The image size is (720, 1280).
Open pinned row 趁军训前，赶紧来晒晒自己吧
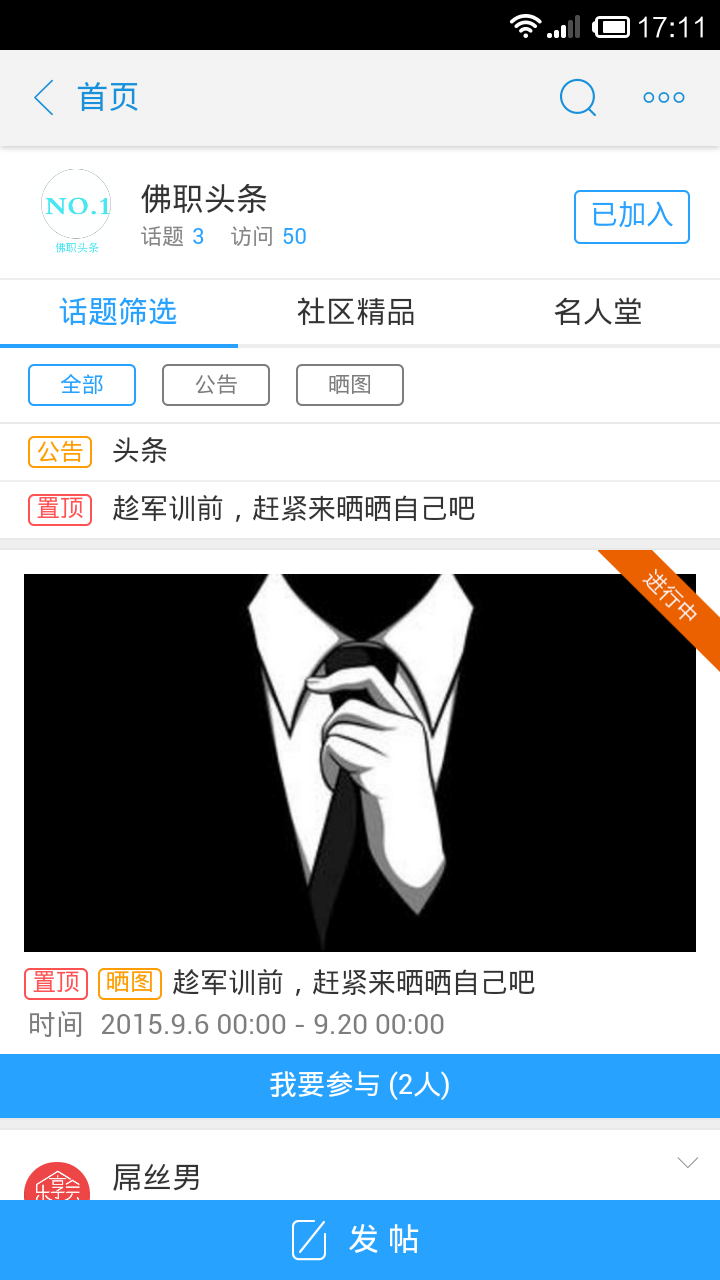[x=360, y=509]
